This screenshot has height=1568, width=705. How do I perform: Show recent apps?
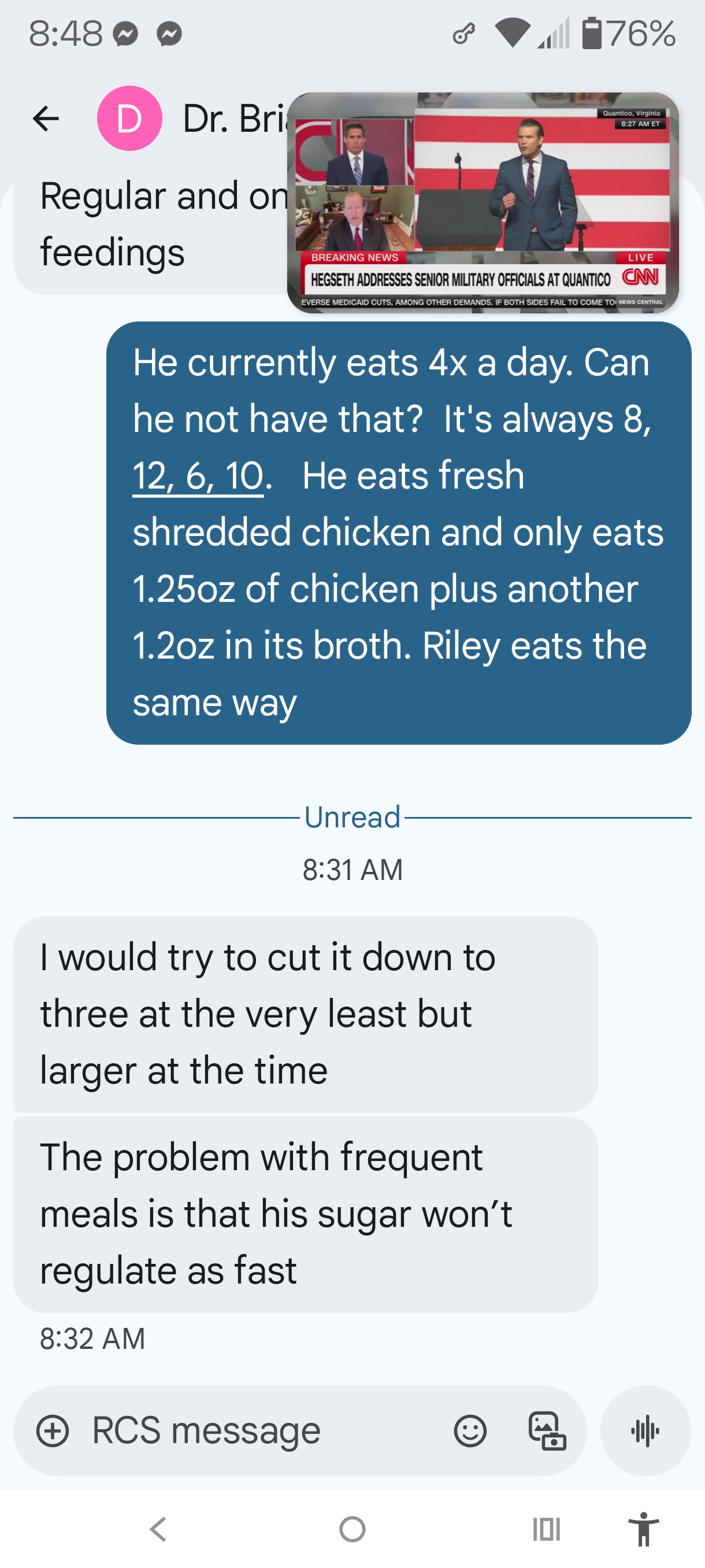click(546, 1529)
